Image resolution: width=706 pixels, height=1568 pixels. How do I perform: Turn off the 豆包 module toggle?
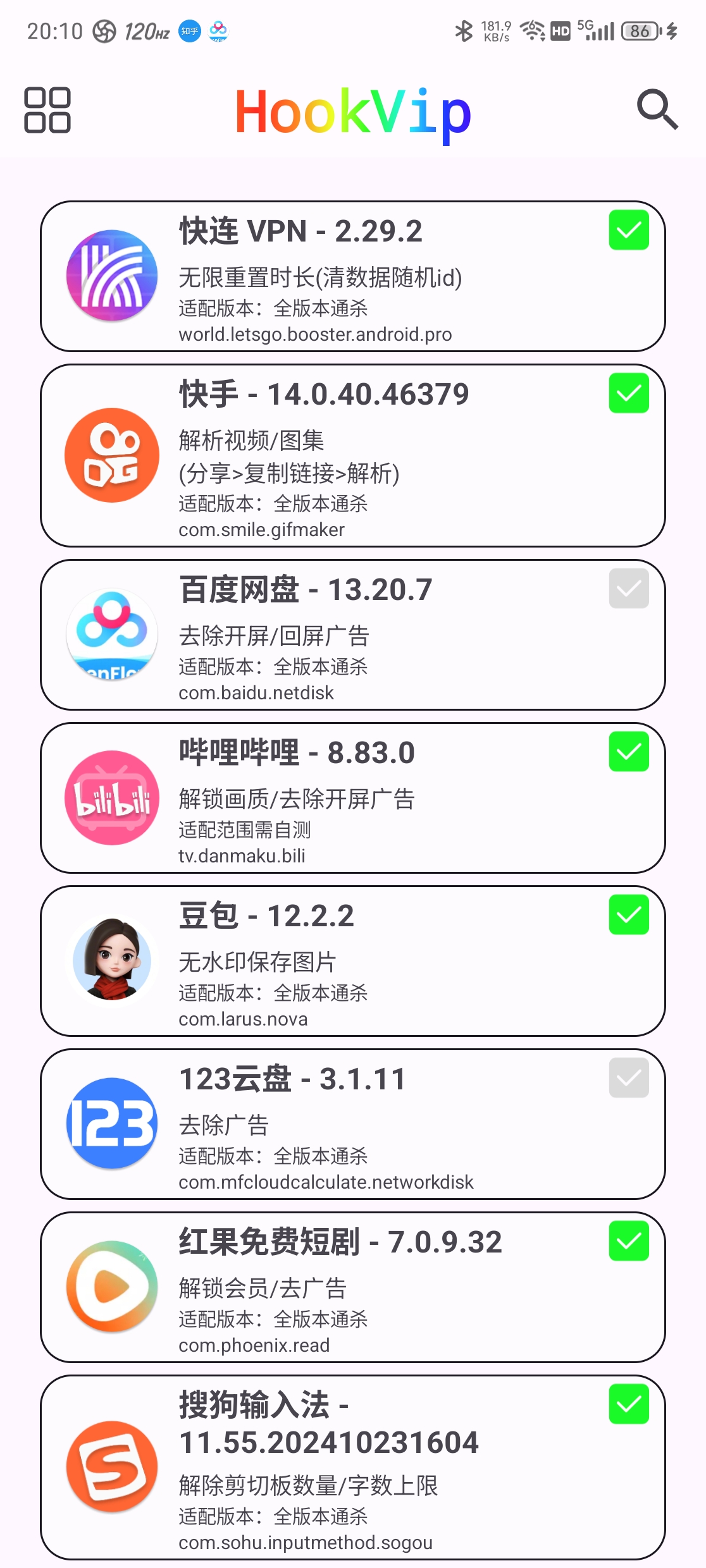(x=628, y=915)
